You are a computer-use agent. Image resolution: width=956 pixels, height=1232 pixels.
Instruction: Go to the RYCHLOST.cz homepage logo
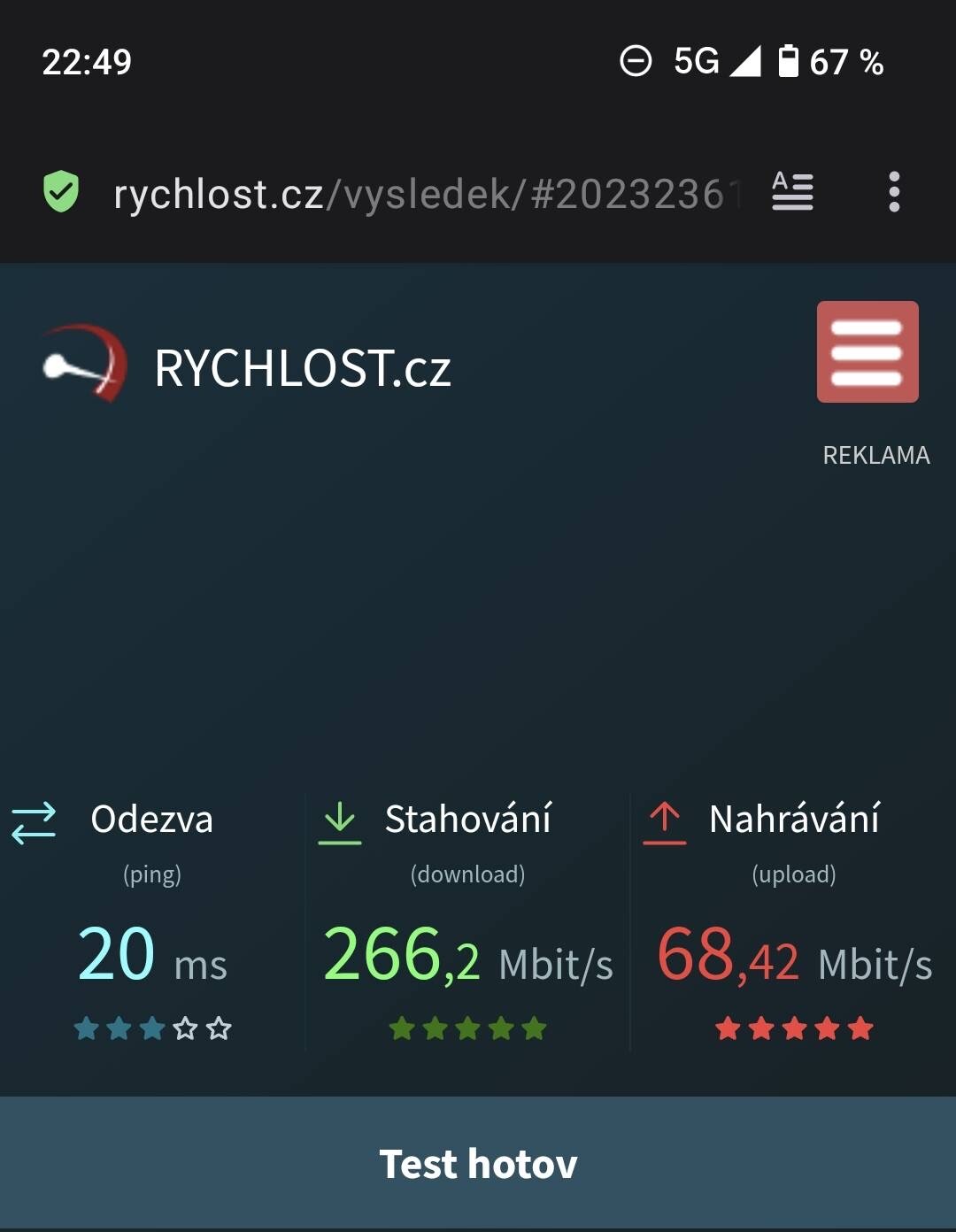tap(248, 366)
